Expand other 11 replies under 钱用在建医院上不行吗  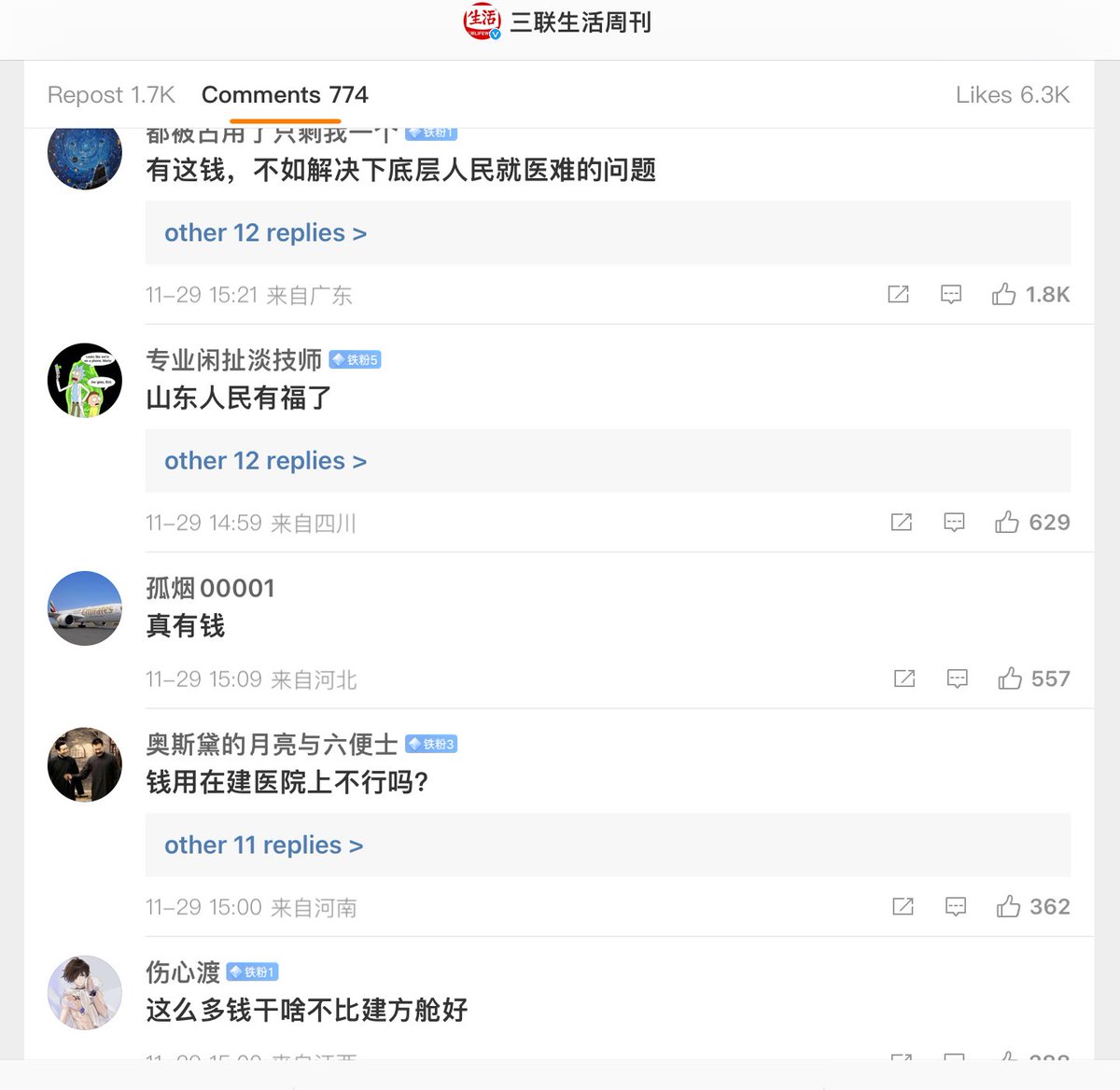tap(263, 845)
